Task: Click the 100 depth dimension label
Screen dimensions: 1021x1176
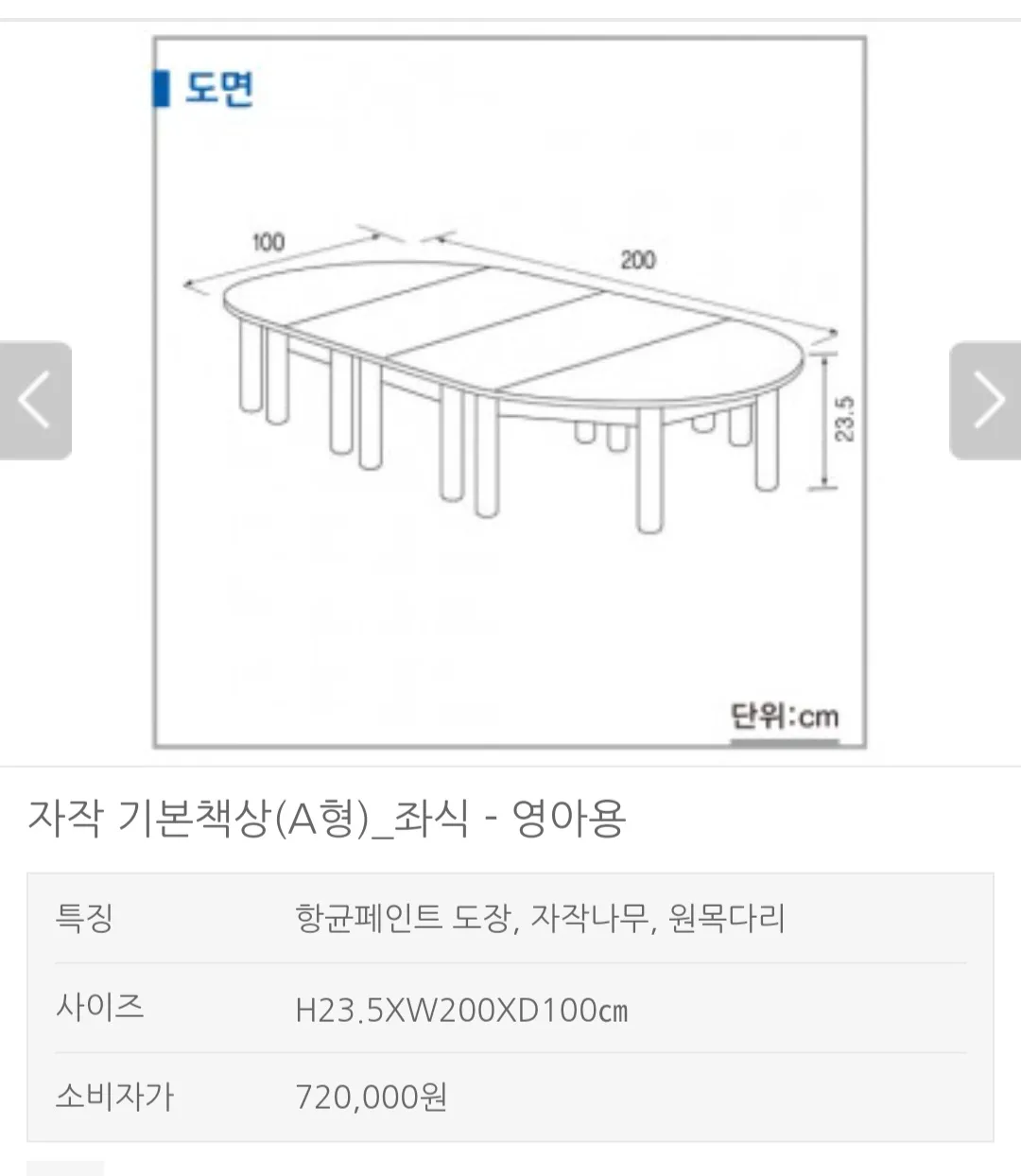Action: coord(268,241)
